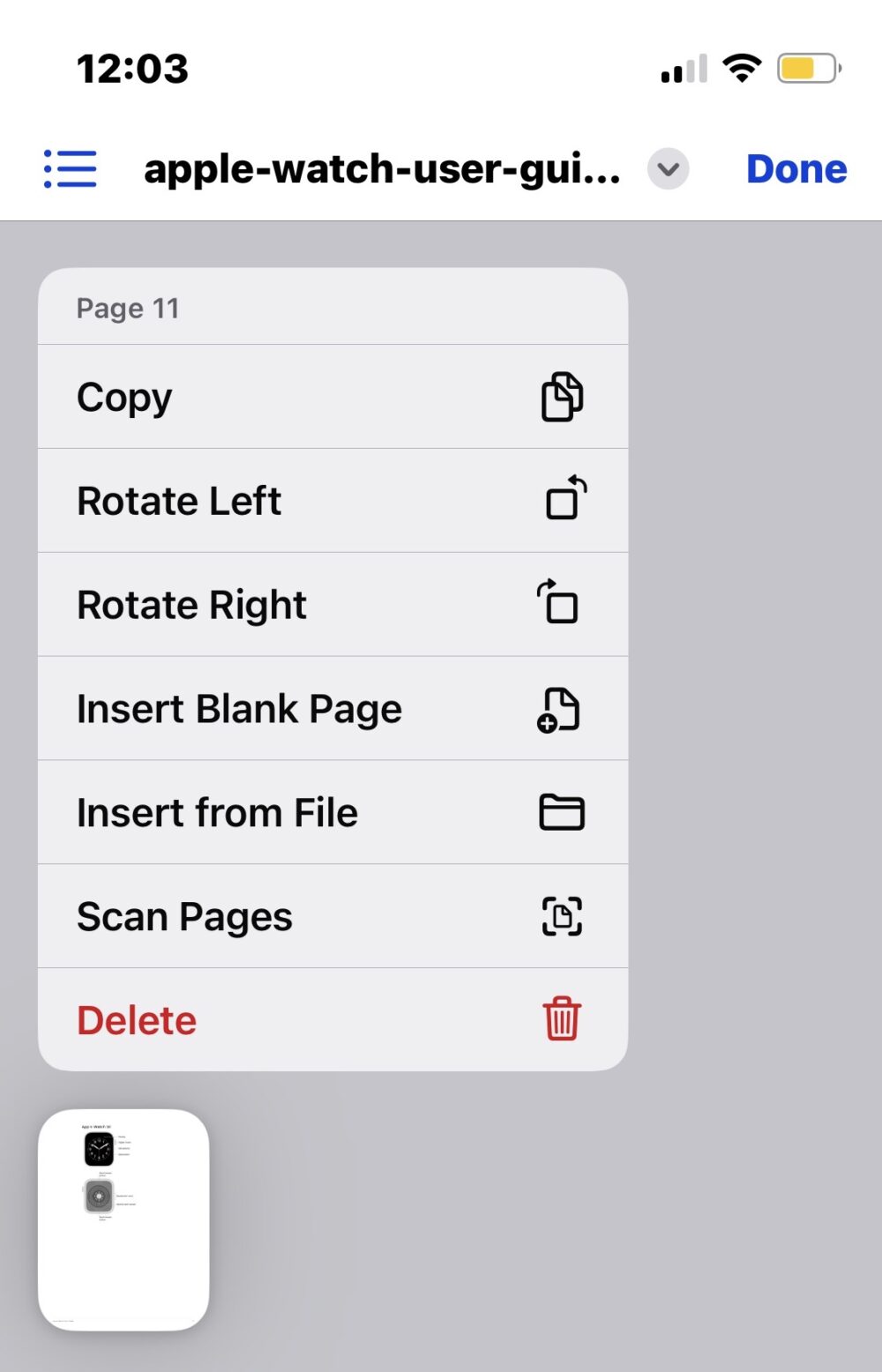The image size is (882, 1372).
Task: Choose Insert Blank Page
Action: [x=333, y=709]
